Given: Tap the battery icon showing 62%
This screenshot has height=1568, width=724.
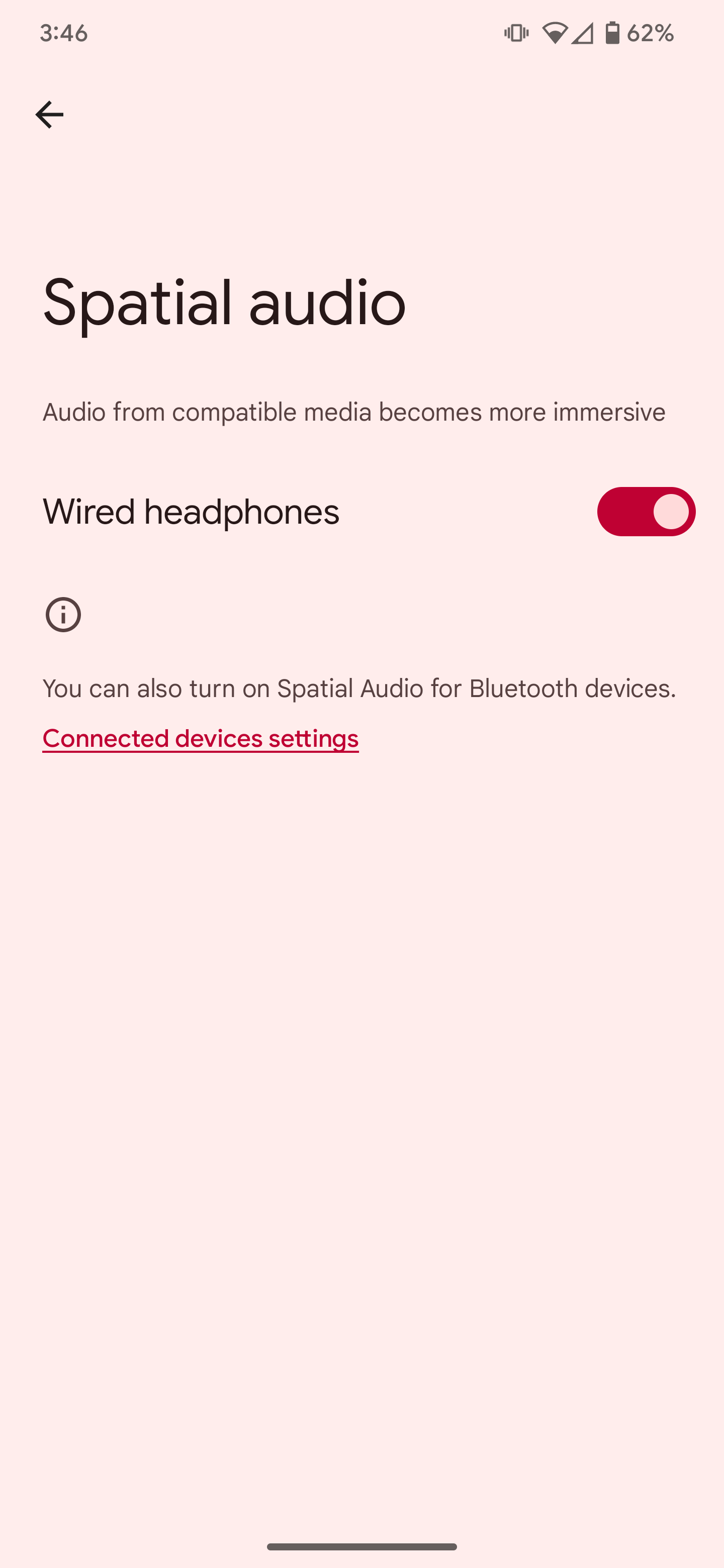Looking at the screenshot, I should 613,33.
